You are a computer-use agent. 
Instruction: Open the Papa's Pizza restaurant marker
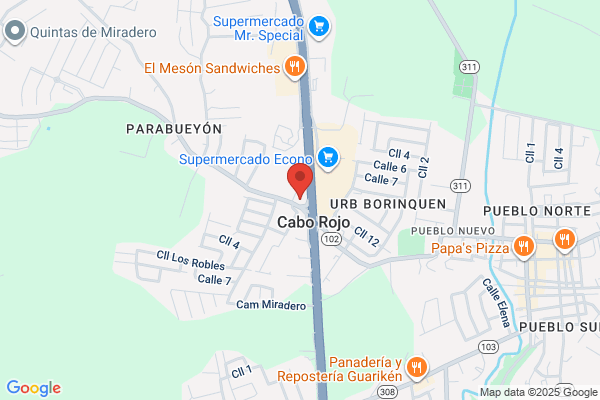pos(524,247)
